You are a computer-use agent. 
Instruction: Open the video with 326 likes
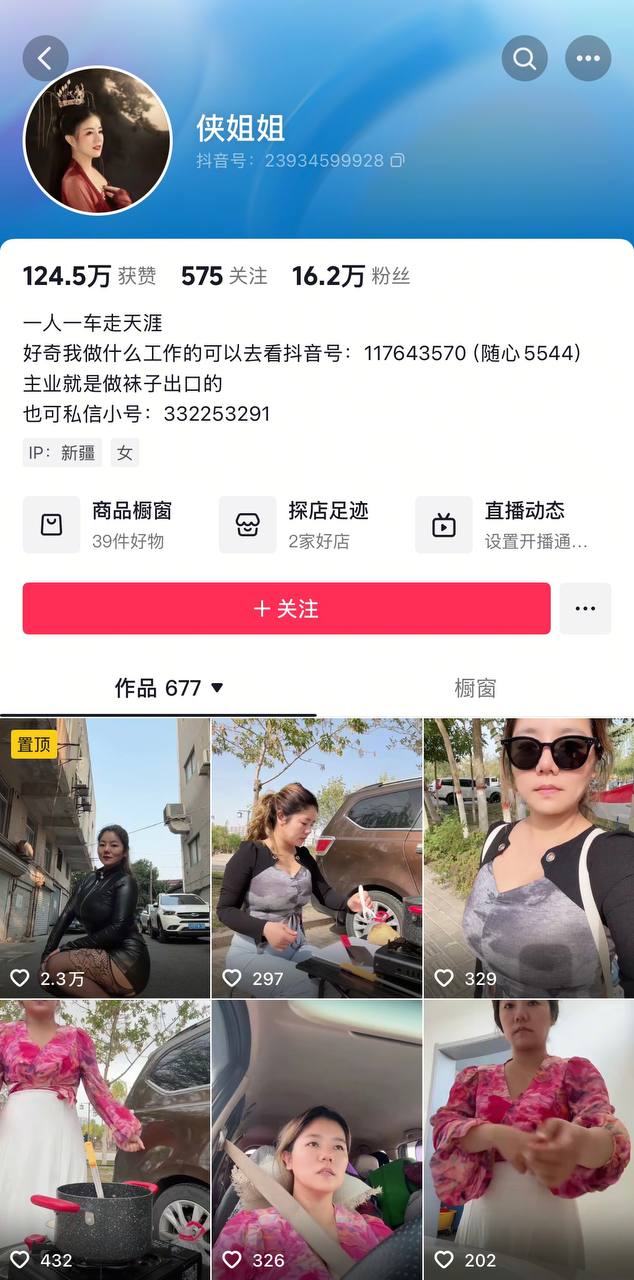(x=317, y=1138)
